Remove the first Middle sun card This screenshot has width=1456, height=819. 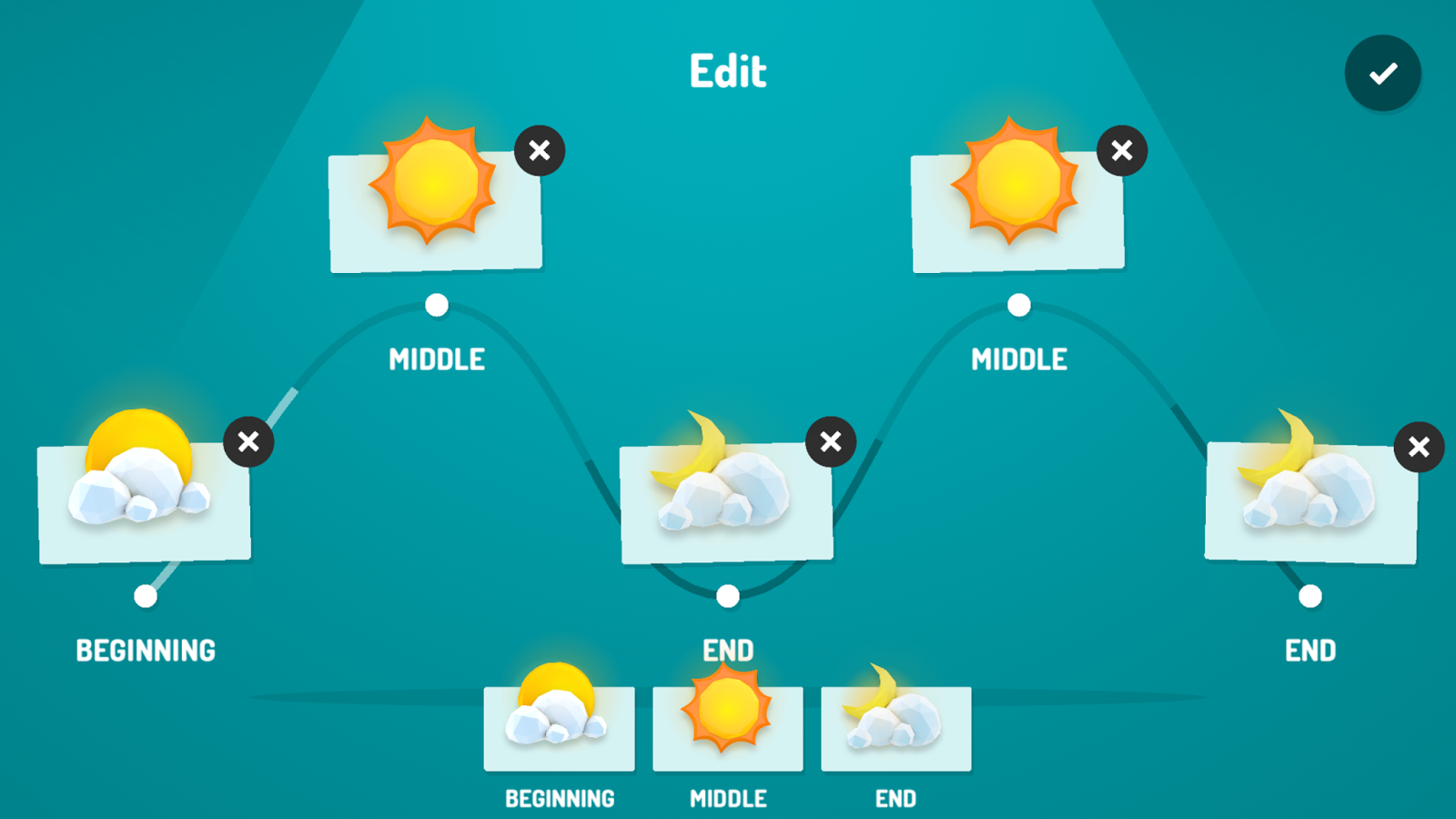click(540, 150)
